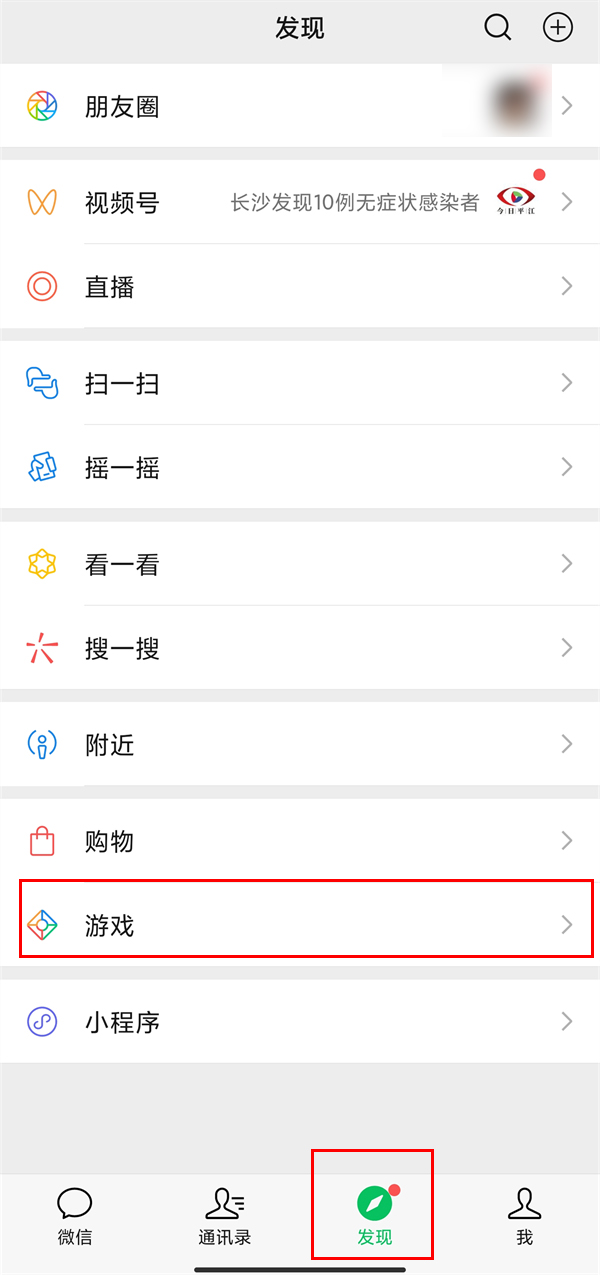Go to the 我 Me tab

pyautogui.click(x=524, y=1216)
